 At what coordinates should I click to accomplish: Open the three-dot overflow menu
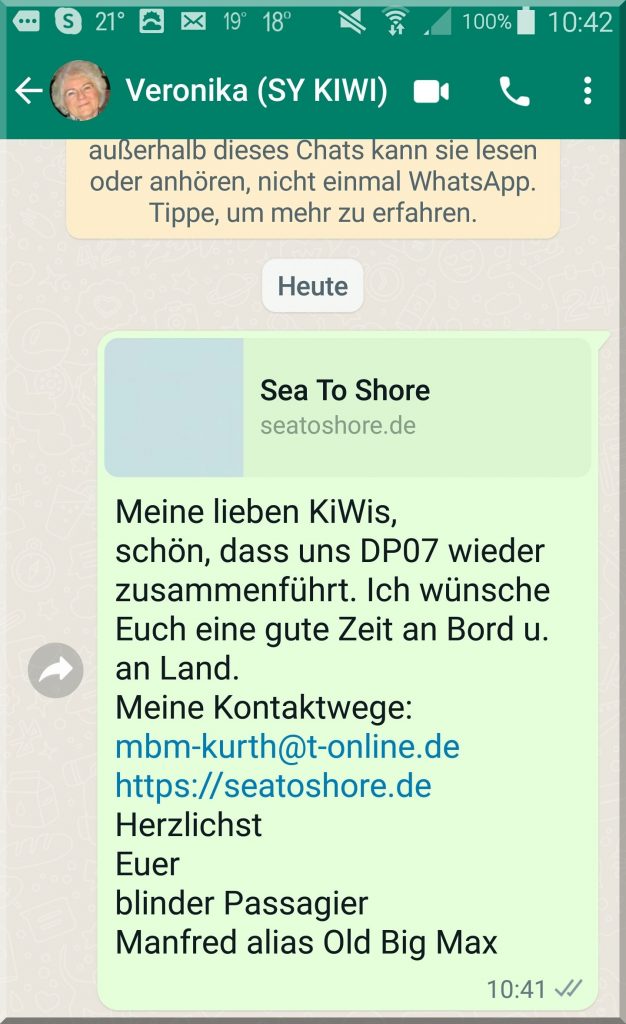coord(587,92)
